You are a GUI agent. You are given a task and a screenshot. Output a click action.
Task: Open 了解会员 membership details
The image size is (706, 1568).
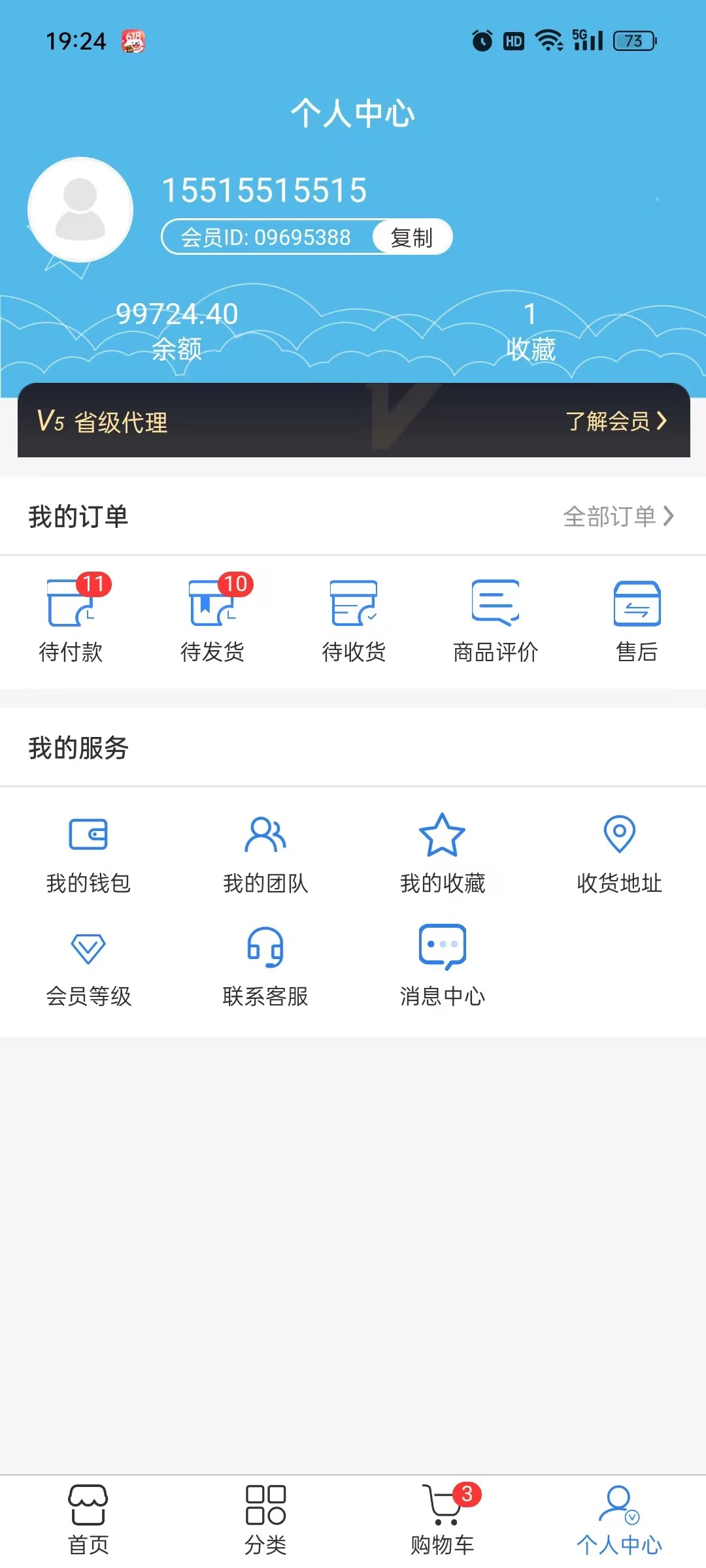click(x=616, y=421)
